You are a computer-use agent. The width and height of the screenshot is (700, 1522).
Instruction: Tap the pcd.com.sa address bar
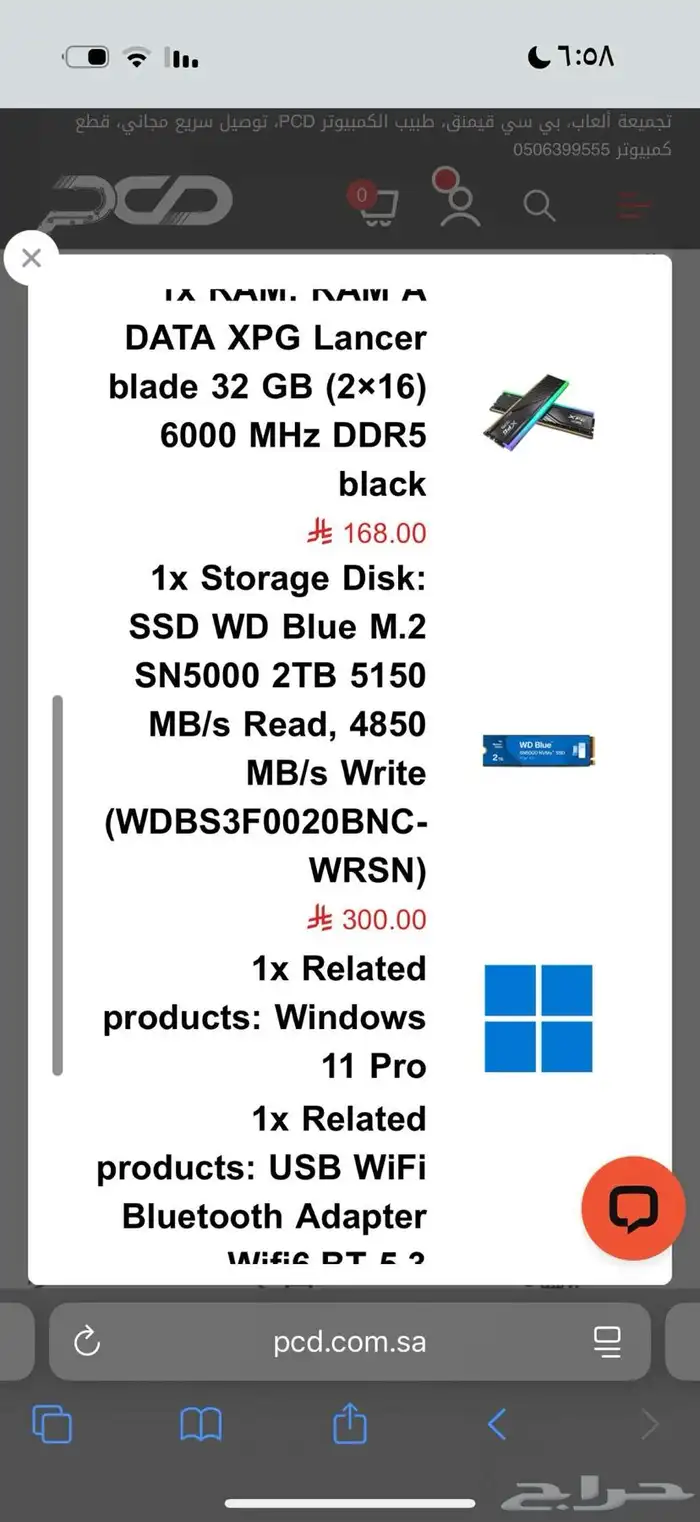pos(350,1341)
